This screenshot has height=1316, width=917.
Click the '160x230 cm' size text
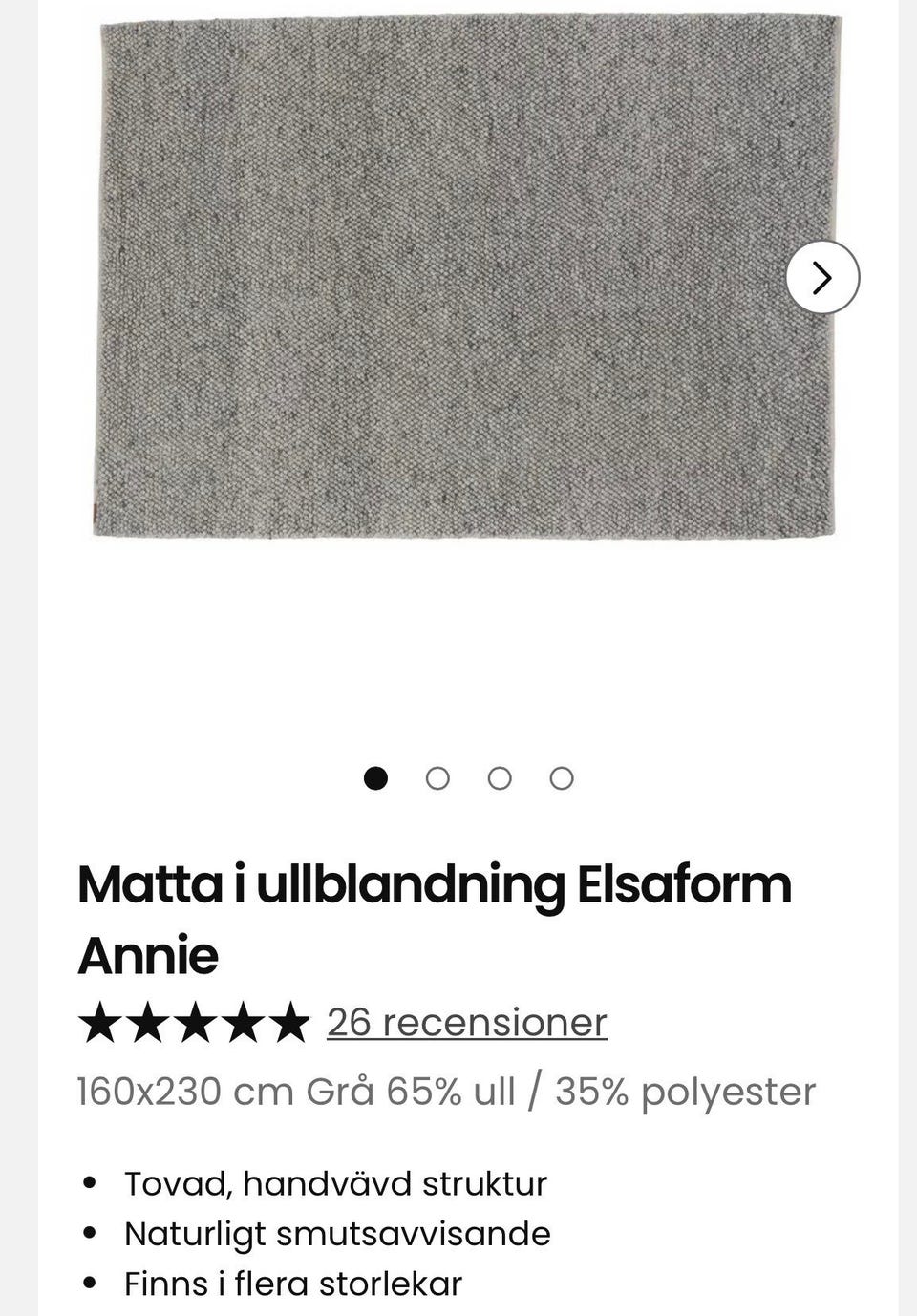click(183, 1089)
